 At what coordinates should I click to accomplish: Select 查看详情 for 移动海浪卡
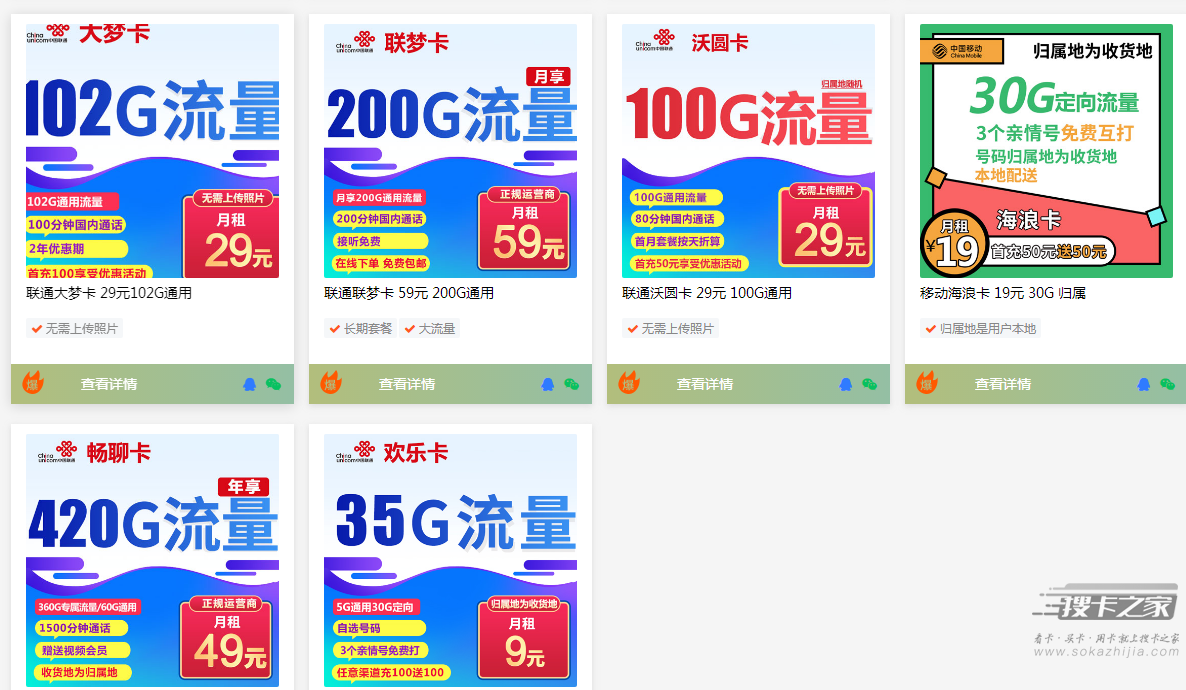(x=1003, y=384)
